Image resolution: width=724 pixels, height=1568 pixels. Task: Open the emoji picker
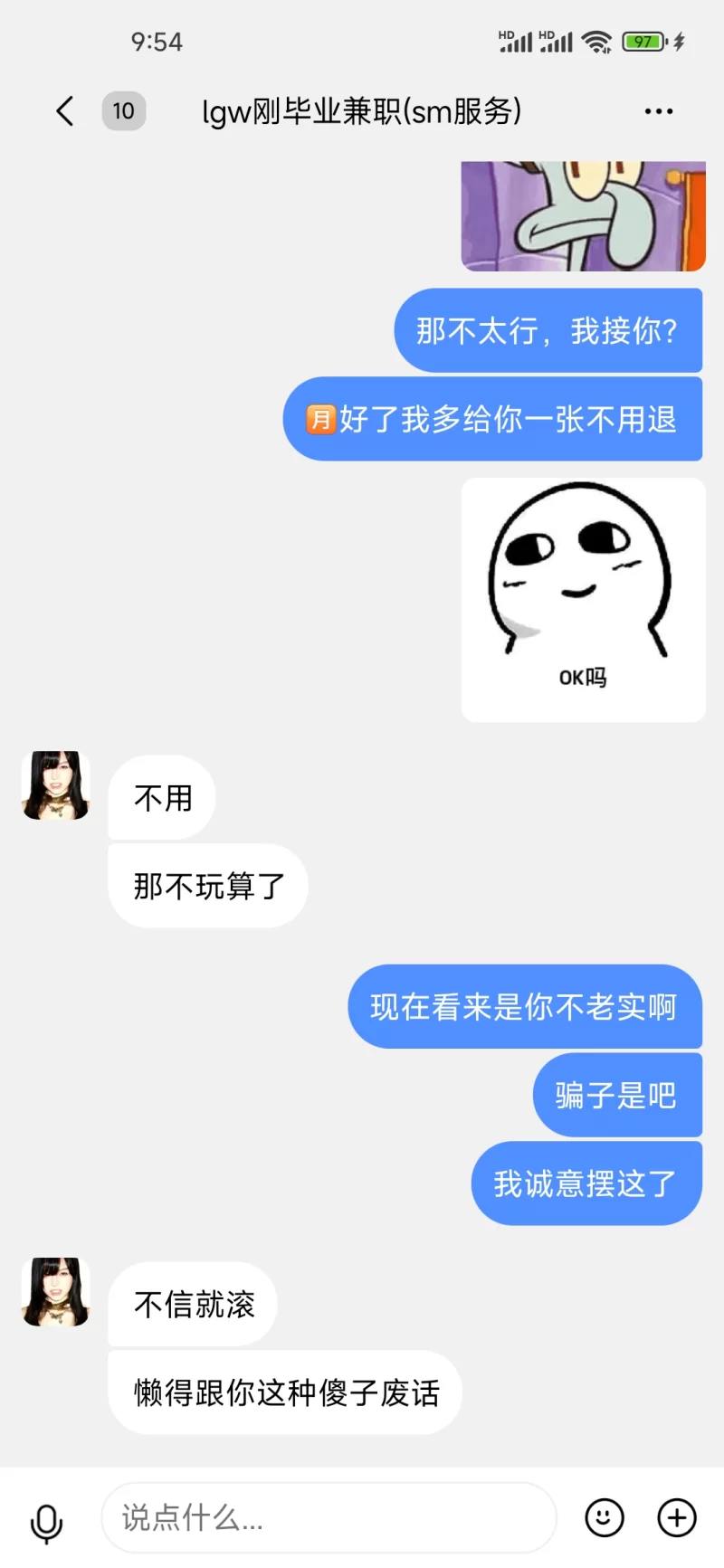pos(605,1517)
